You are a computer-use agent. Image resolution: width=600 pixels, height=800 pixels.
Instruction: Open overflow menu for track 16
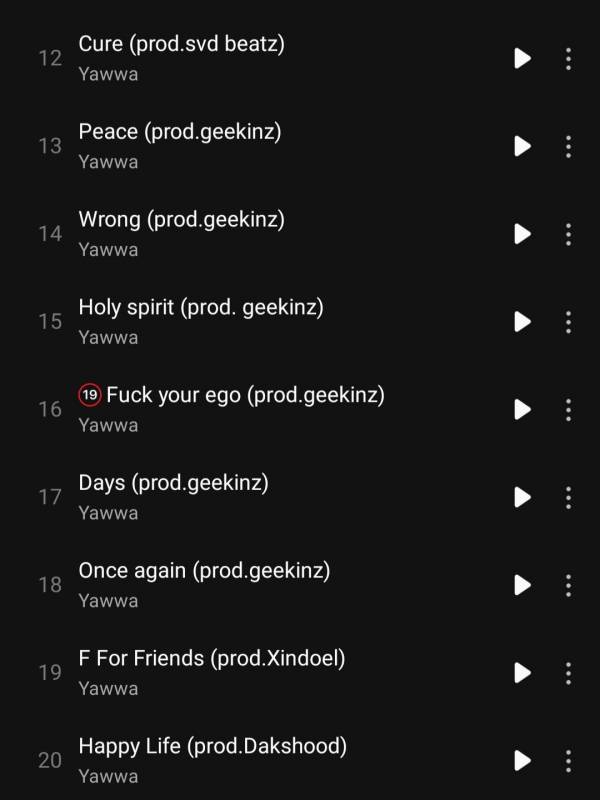[x=568, y=409]
